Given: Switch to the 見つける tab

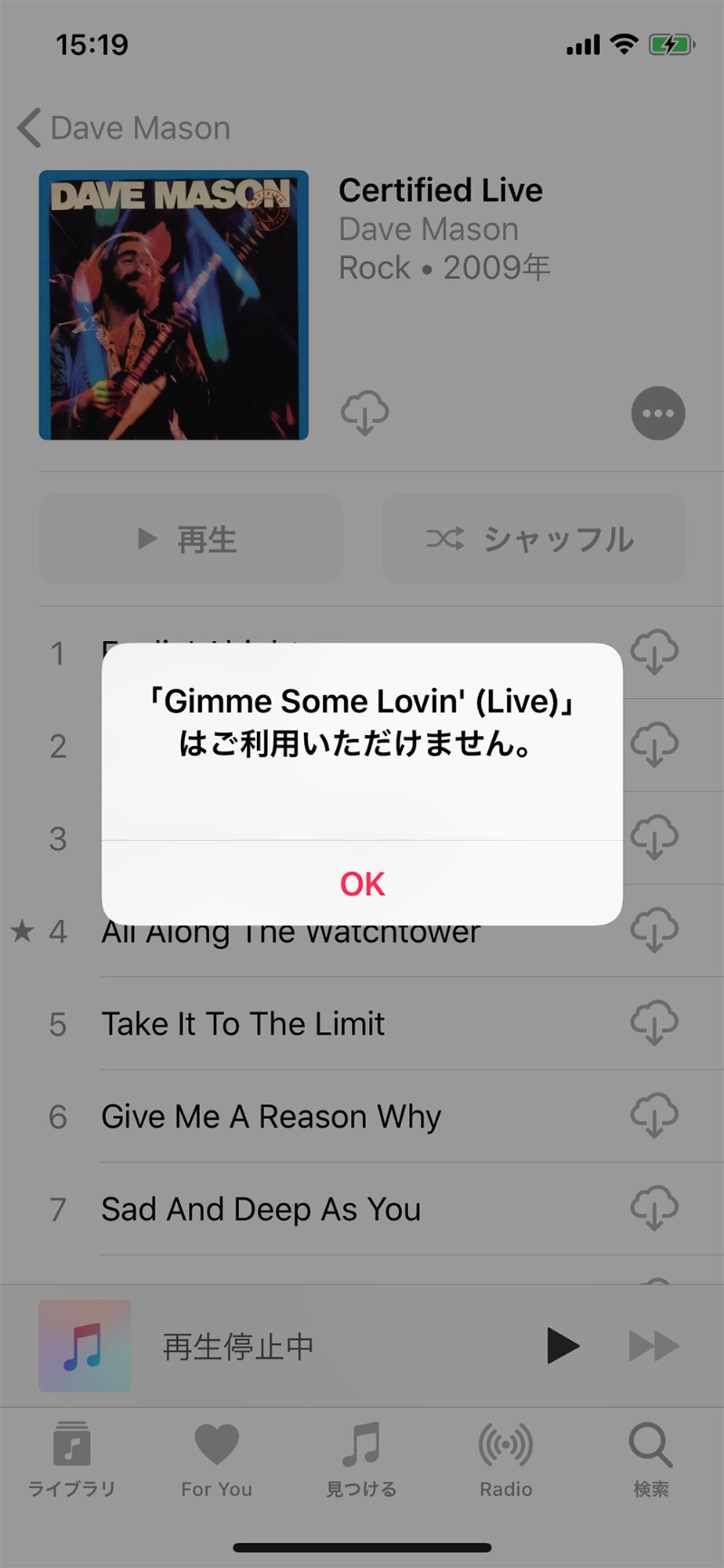Looking at the screenshot, I should pyautogui.click(x=361, y=1458).
